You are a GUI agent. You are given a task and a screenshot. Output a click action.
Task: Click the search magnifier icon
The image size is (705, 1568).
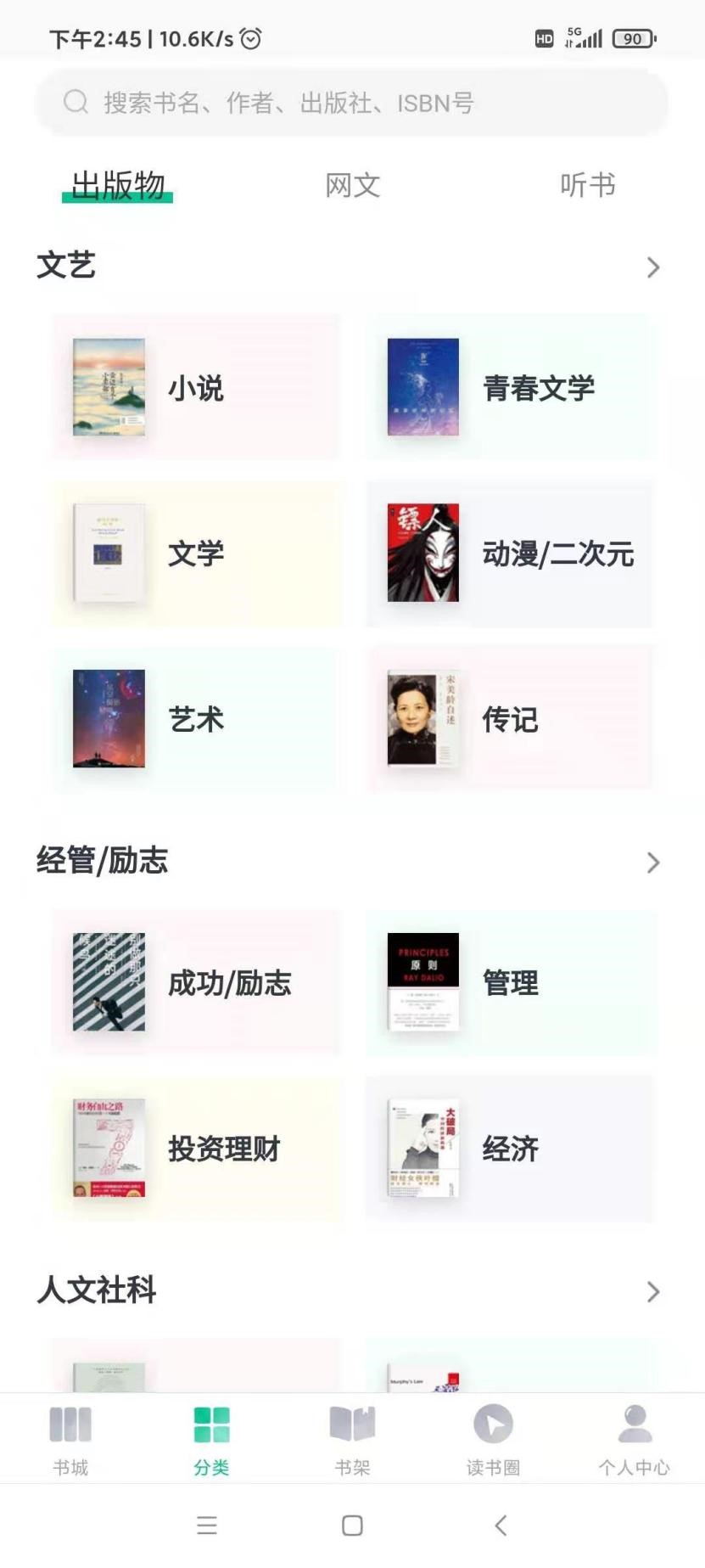(x=76, y=101)
